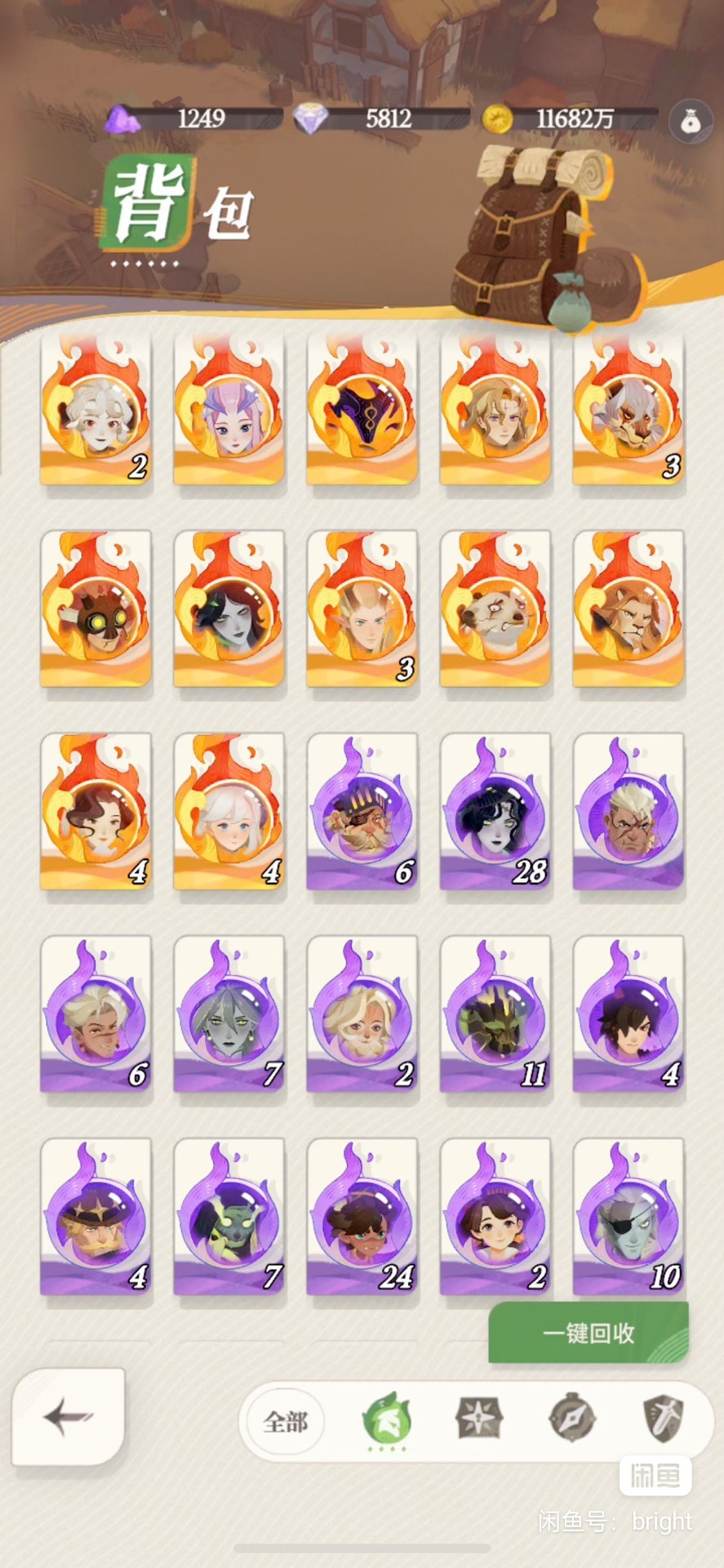
Task: Tap the 一键回收 recycle button
Action: point(589,1333)
